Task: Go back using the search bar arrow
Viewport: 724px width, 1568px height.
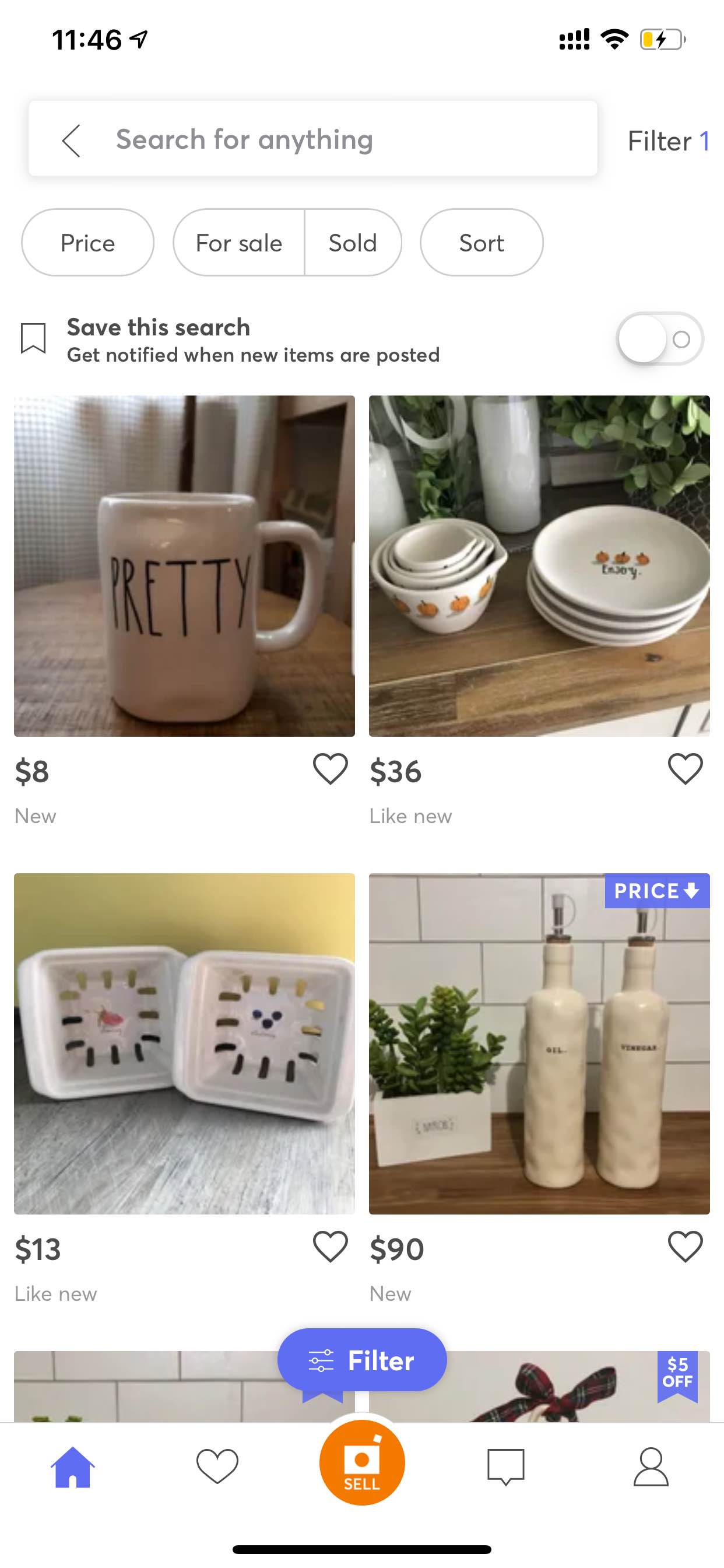Action: coord(71,141)
